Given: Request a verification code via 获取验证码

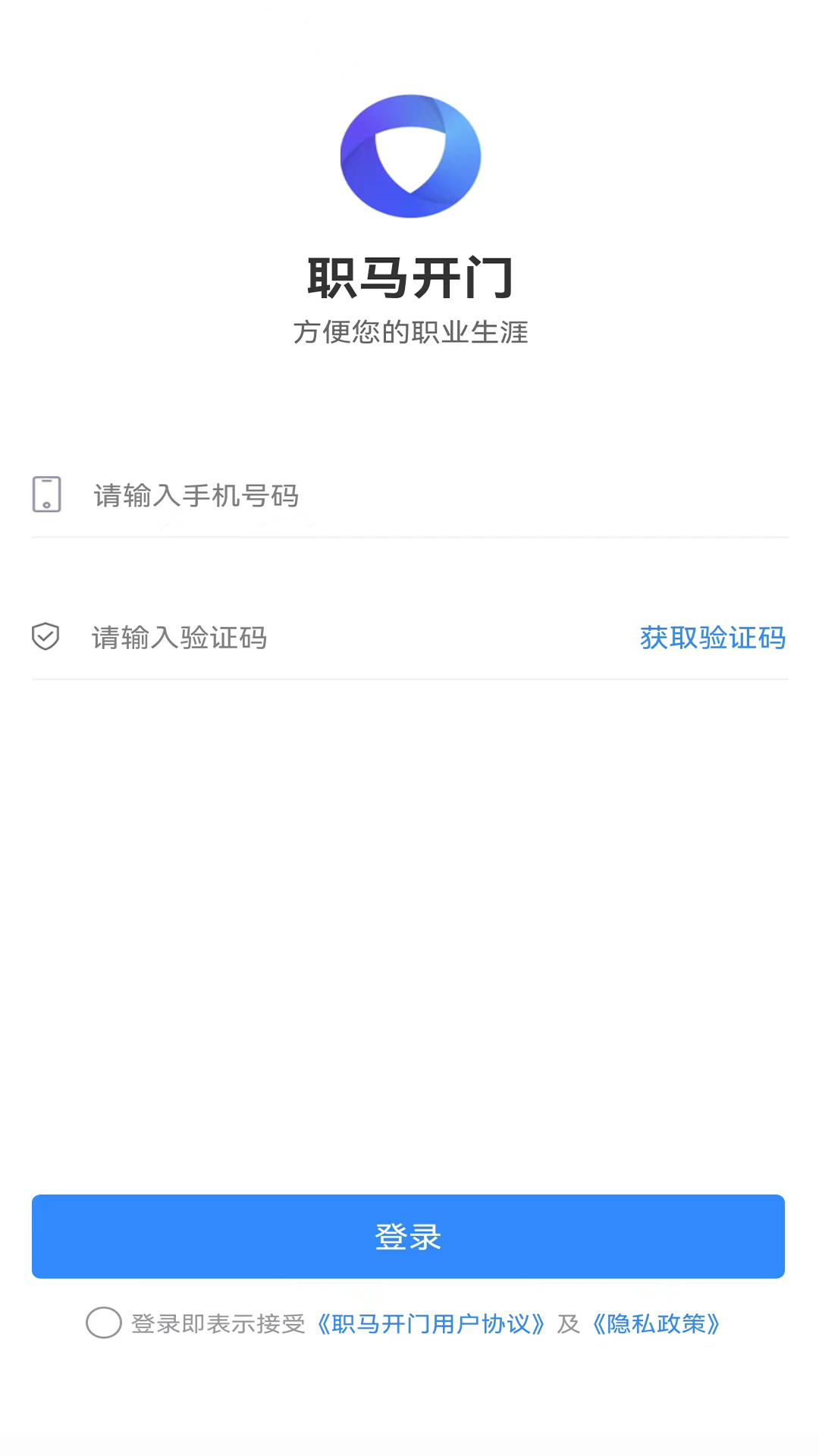Looking at the screenshot, I should (x=713, y=638).
